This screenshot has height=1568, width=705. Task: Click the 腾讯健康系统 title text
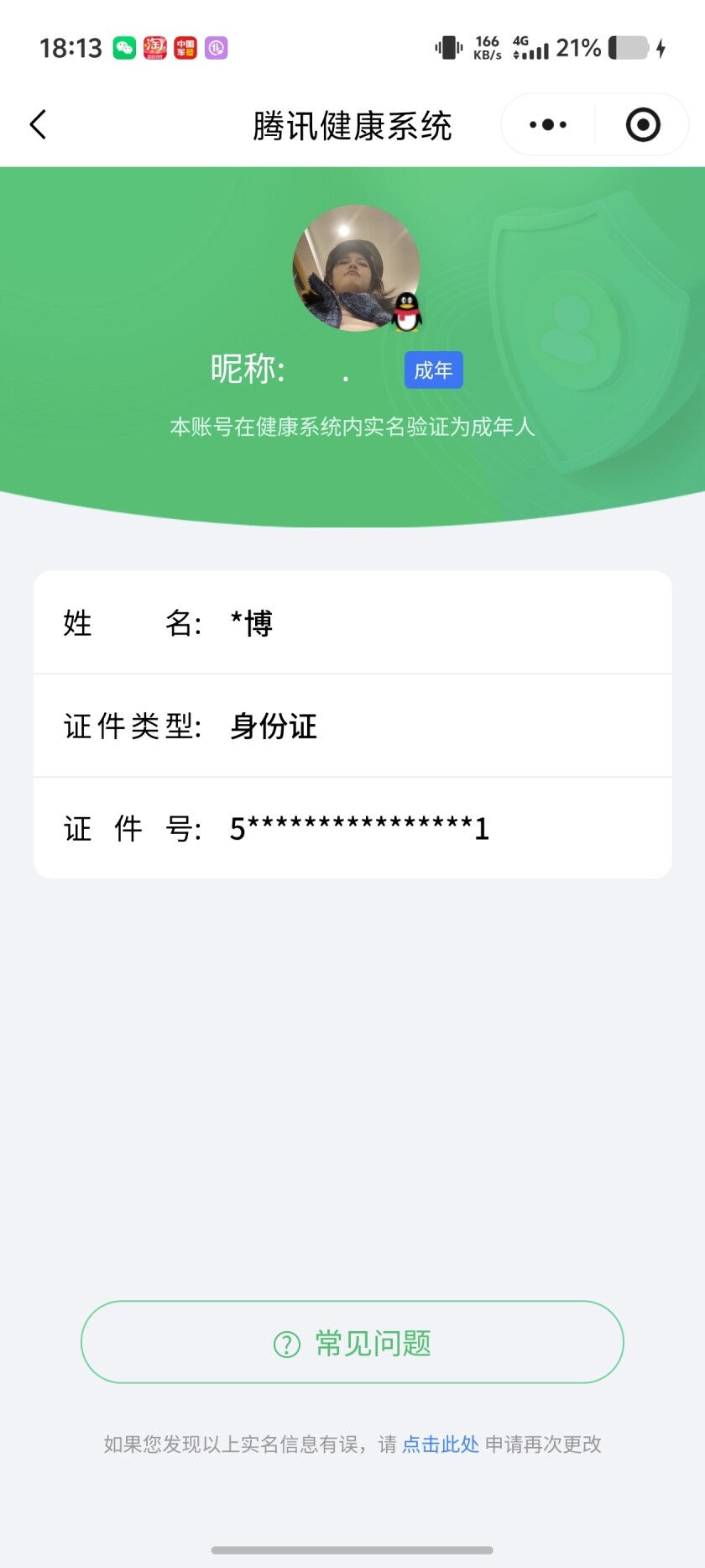[x=352, y=123]
